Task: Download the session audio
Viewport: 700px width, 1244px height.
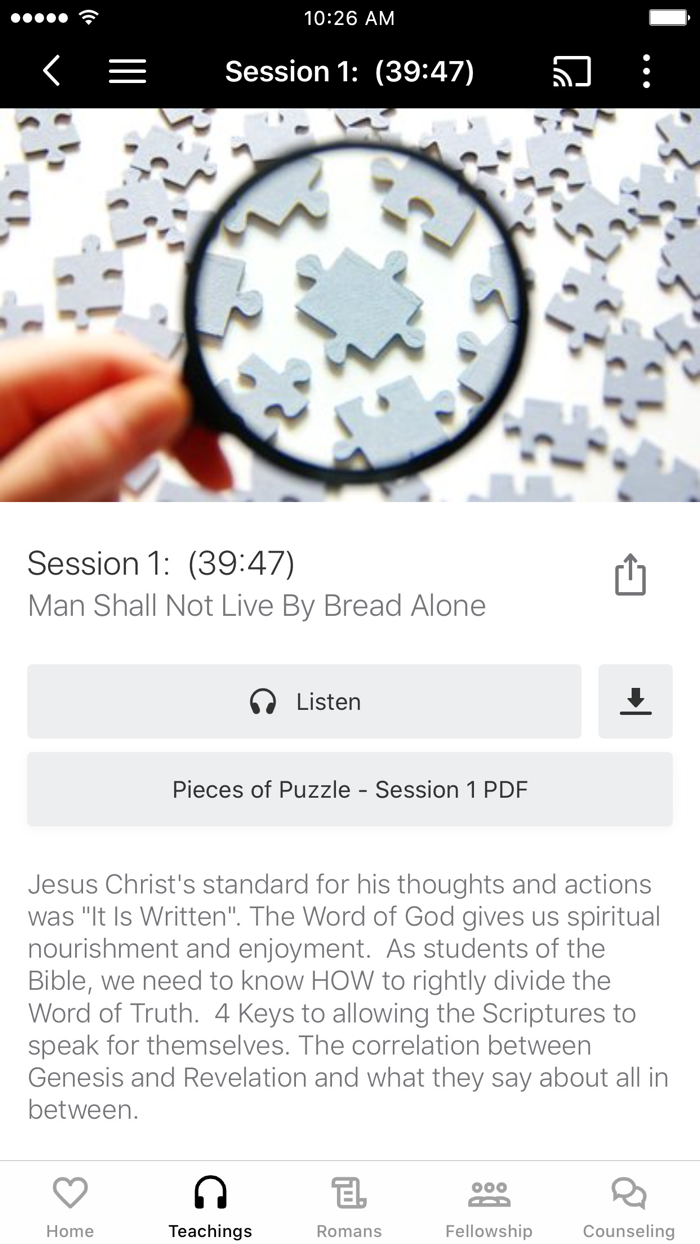Action: (636, 702)
